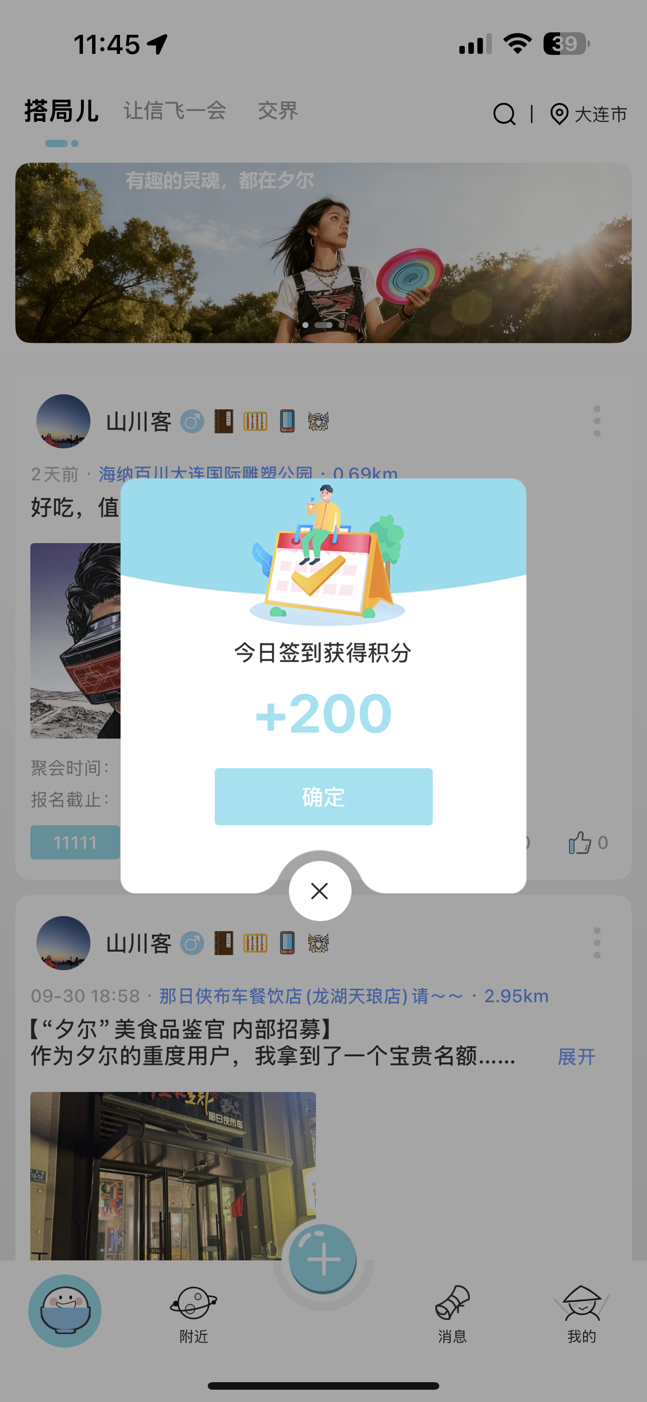This screenshot has height=1402, width=647.
Task: Open the search magnifier icon
Action: pos(504,115)
